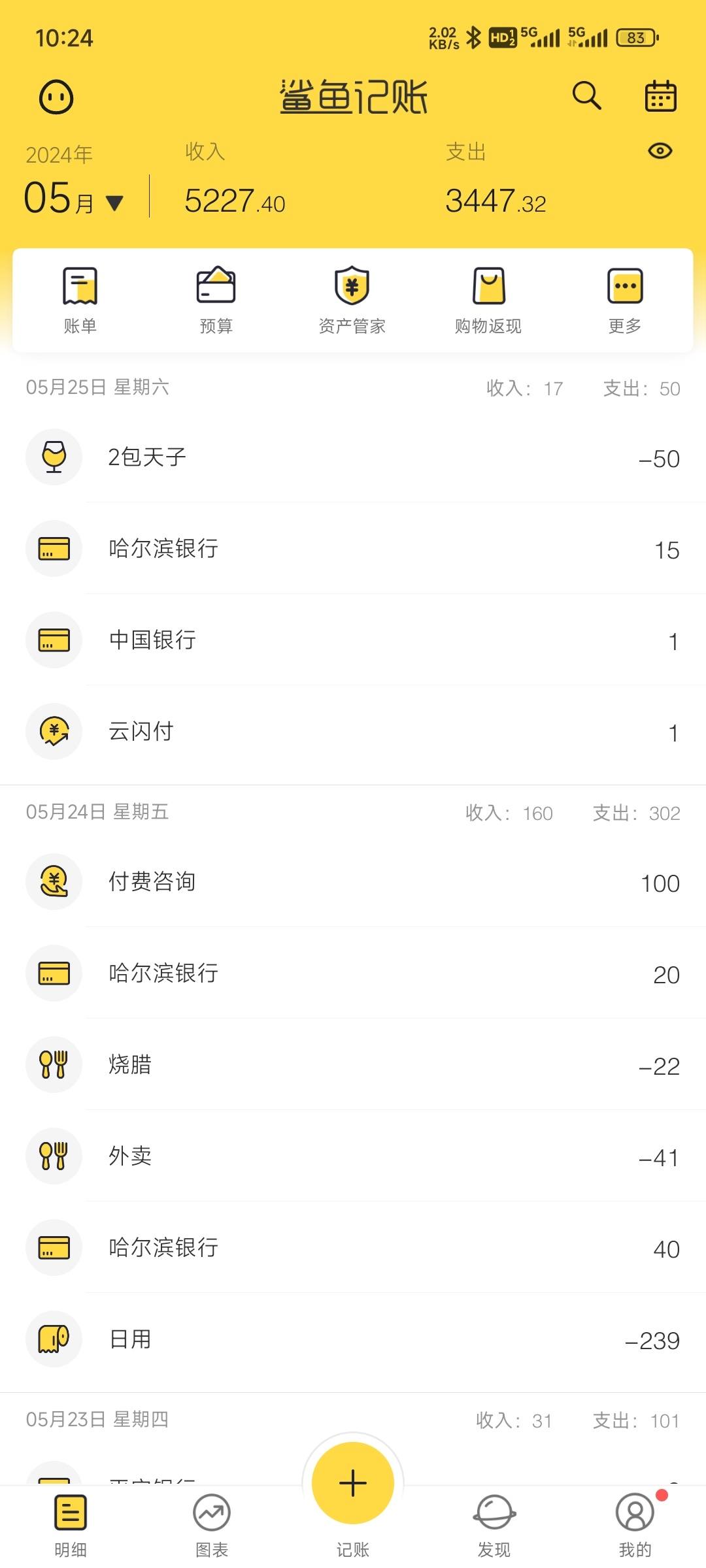The image size is (706, 1568).
Task: Open the 付费咨询 income entry
Action: [x=353, y=881]
